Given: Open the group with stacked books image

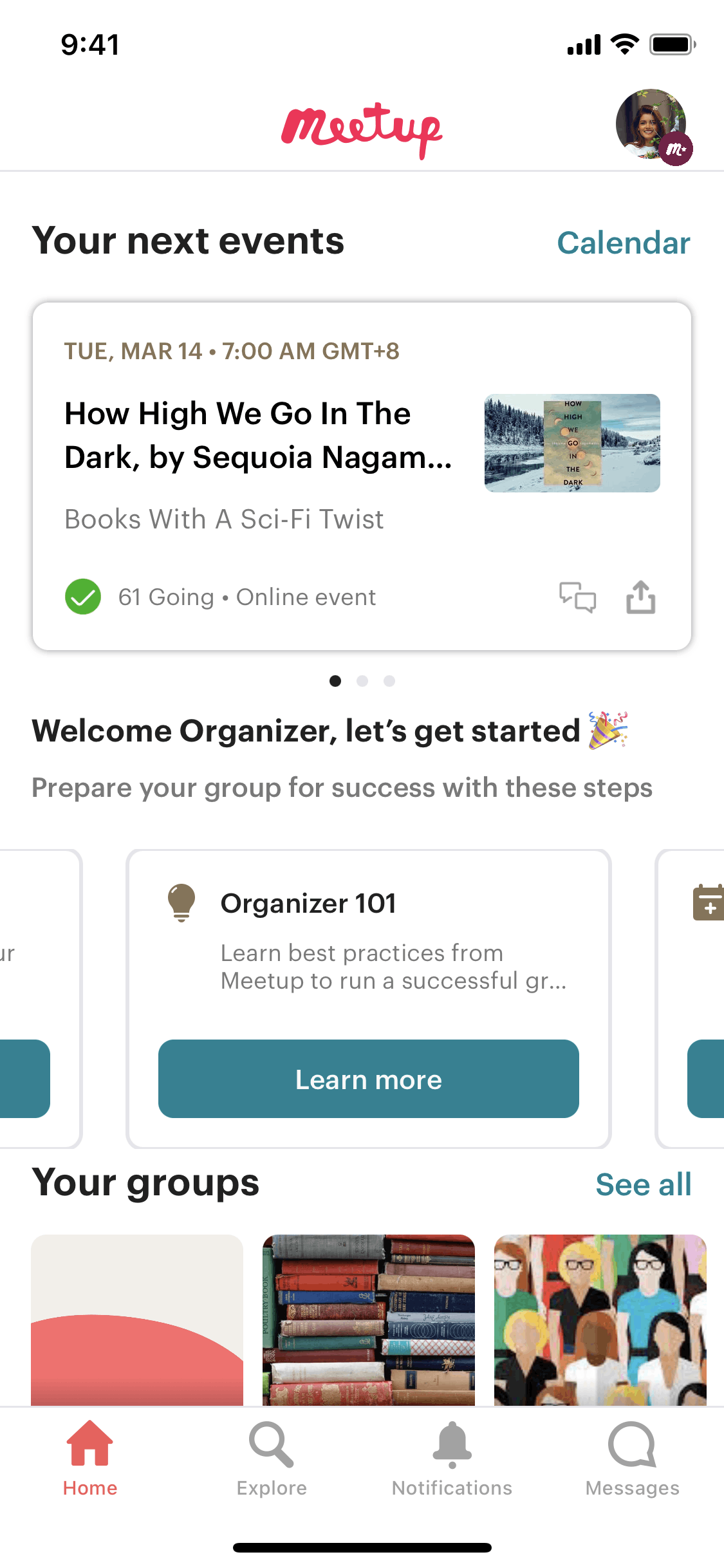Looking at the screenshot, I should [369, 1319].
